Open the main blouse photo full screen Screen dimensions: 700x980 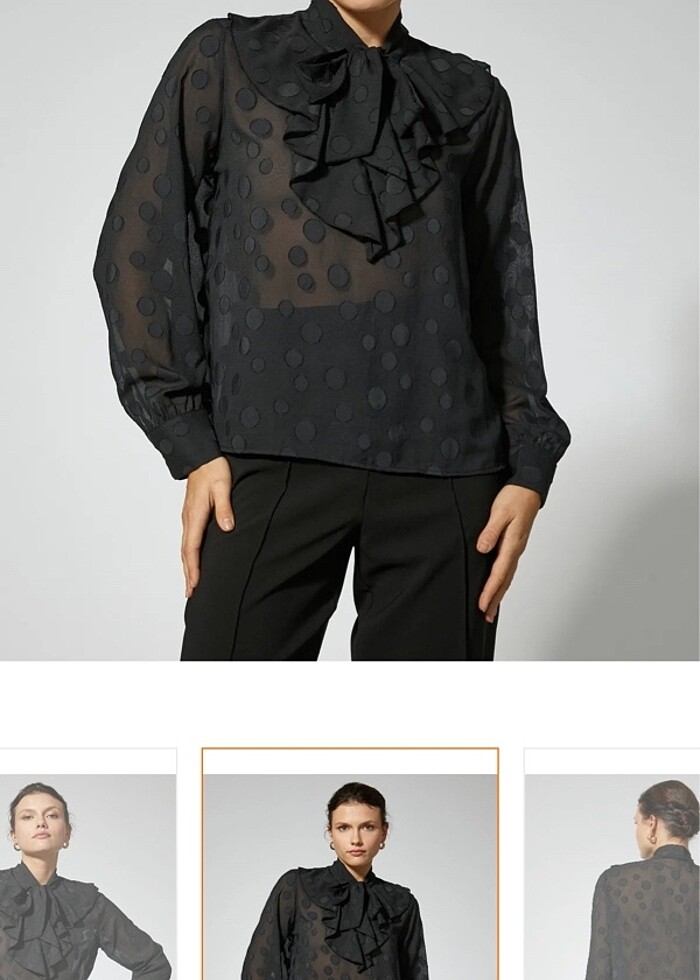point(350,330)
